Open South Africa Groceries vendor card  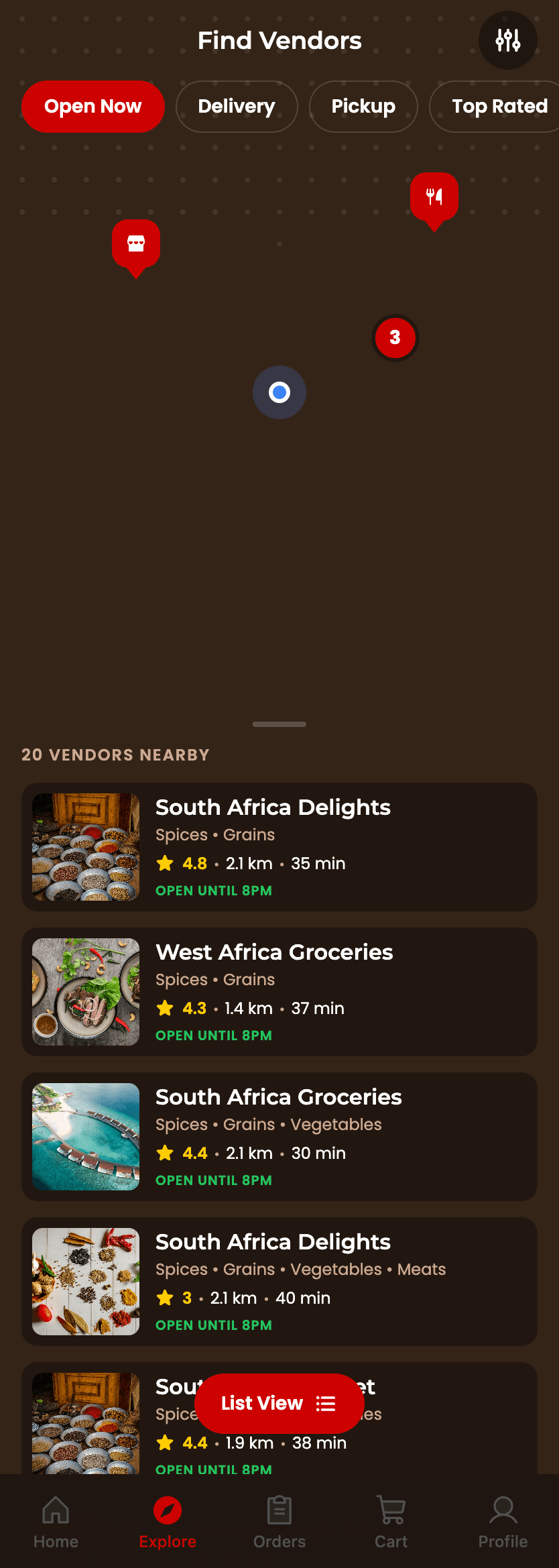[279, 1136]
